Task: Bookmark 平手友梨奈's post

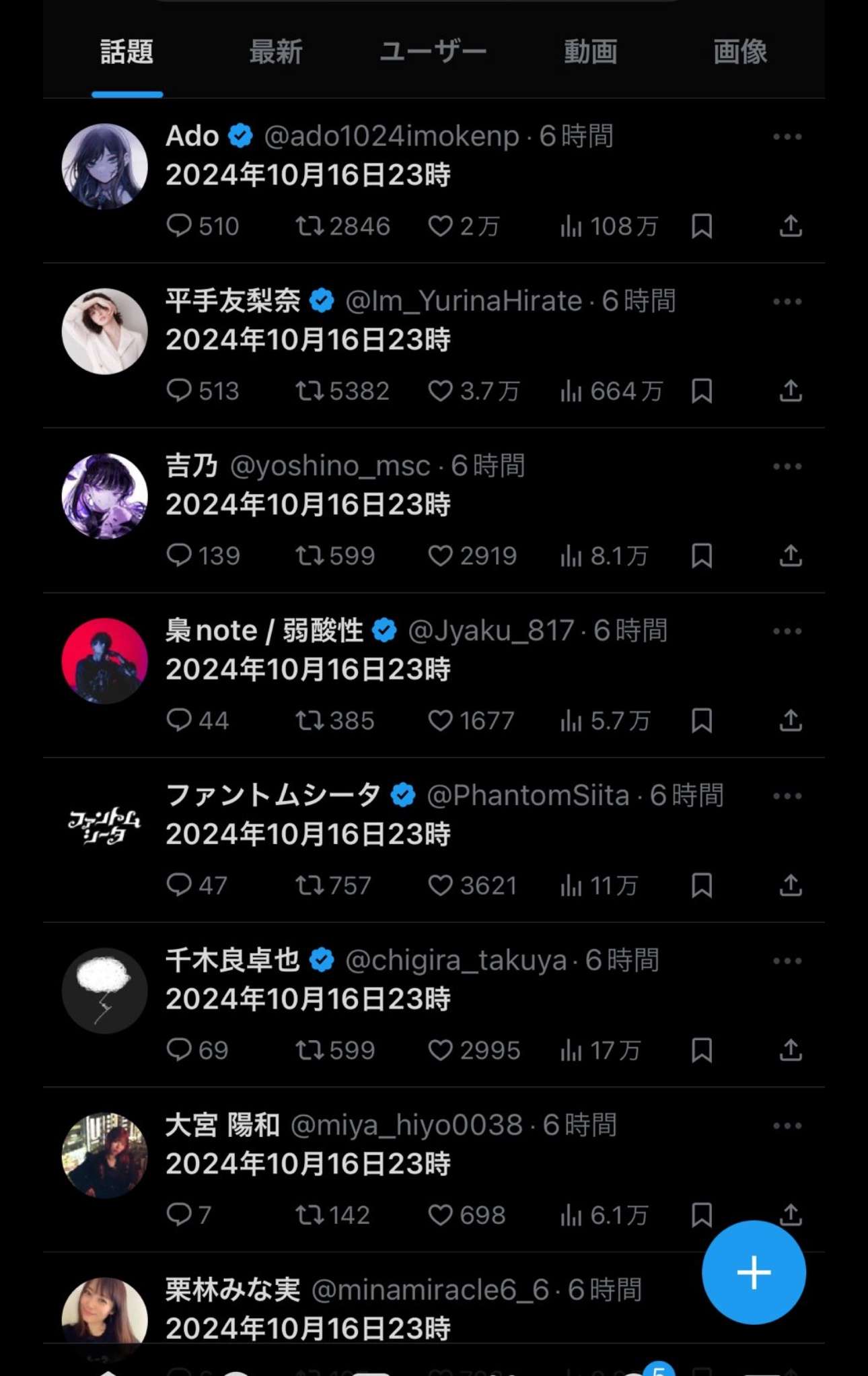Action: point(701,391)
